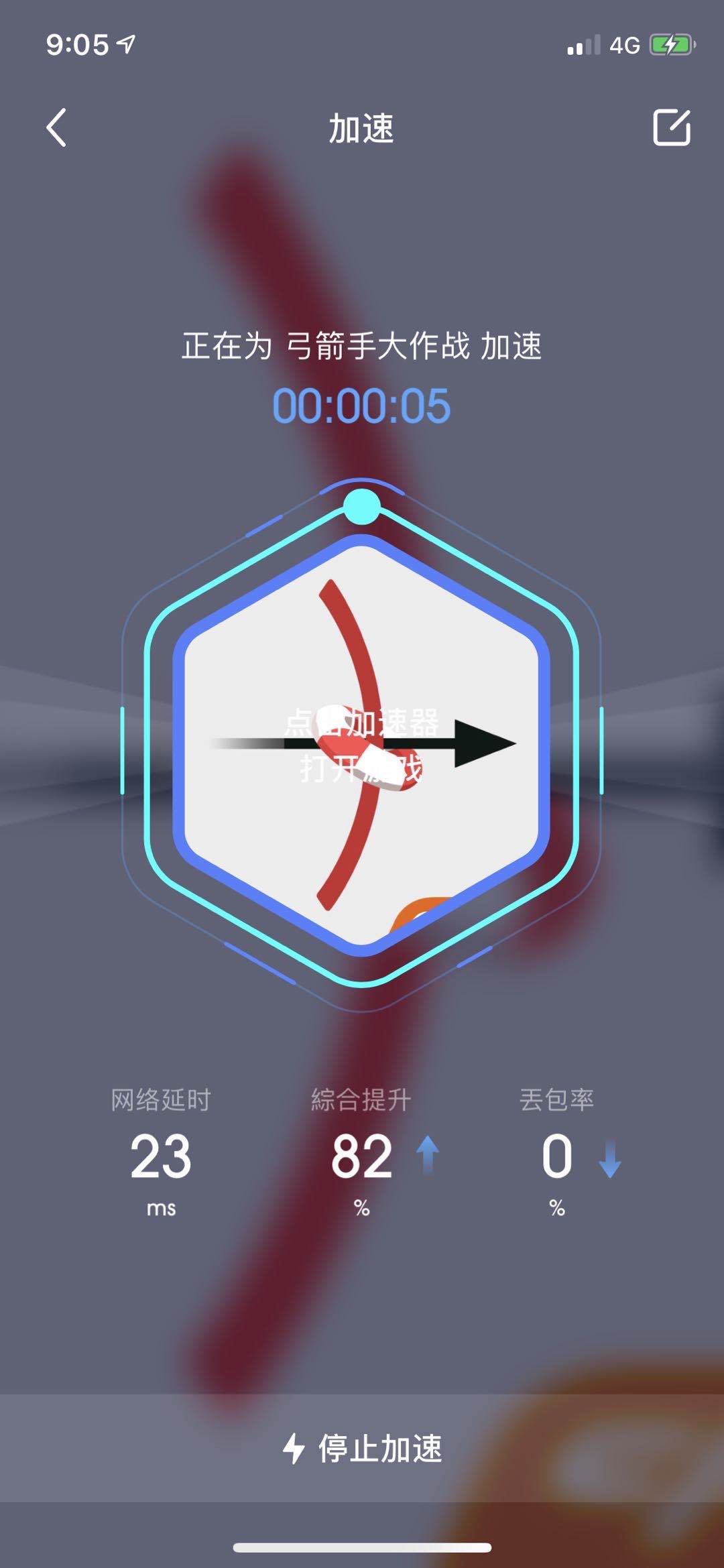Image resolution: width=724 pixels, height=1568 pixels.
Task: Open the edit/feedback icon in the header
Action: pyautogui.click(x=671, y=127)
